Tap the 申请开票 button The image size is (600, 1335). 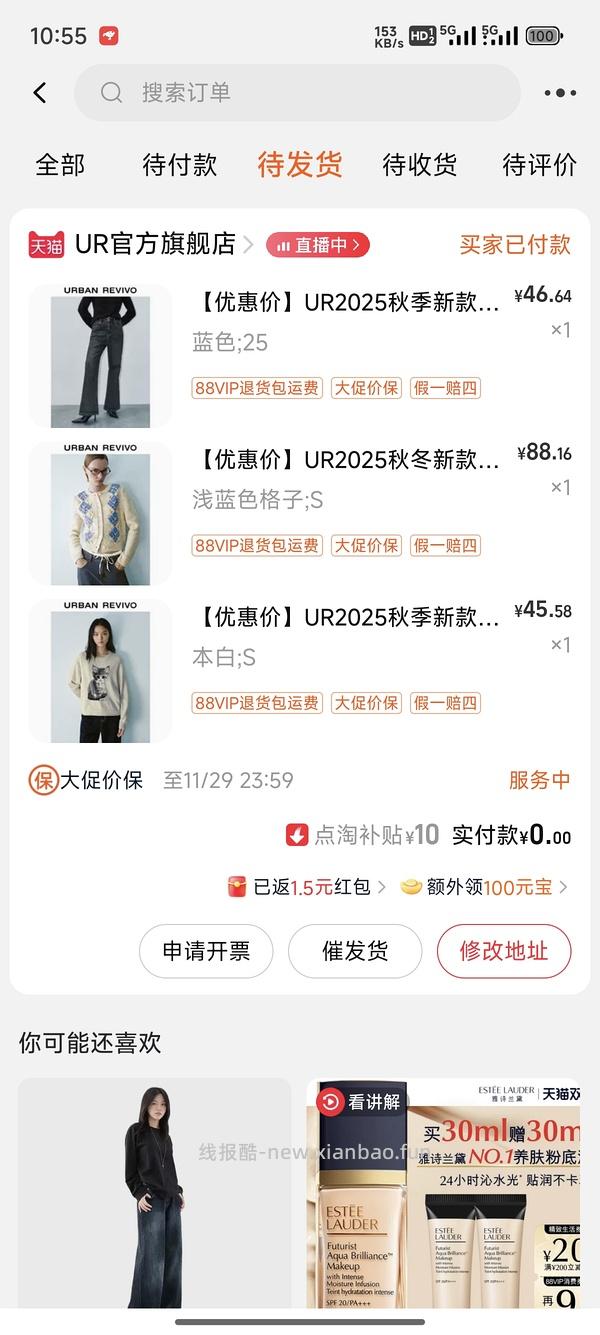pos(206,951)
